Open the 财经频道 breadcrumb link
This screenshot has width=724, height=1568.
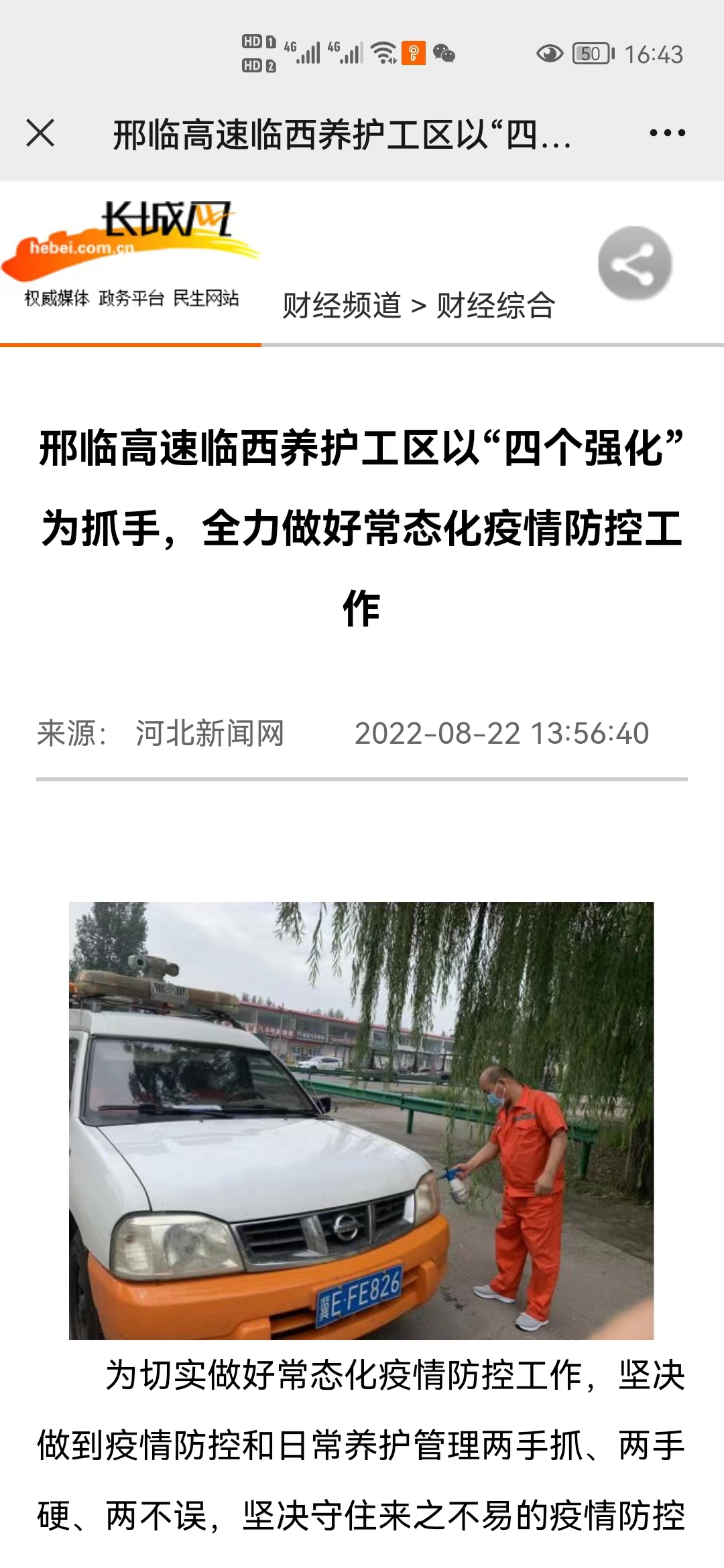pyautogui.click(x=342, y=306)
